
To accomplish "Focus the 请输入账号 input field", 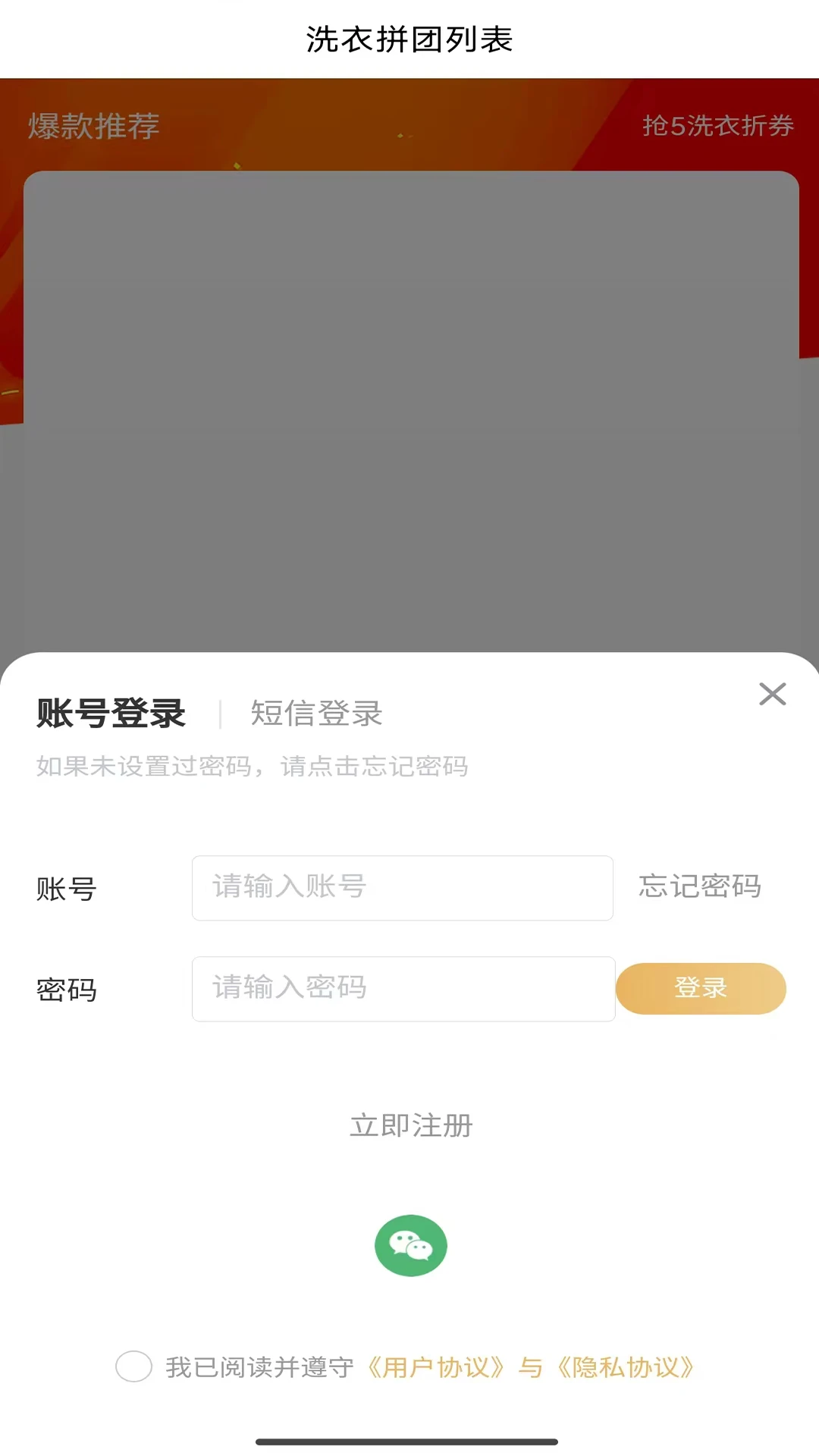I will [x=403, y=887].
